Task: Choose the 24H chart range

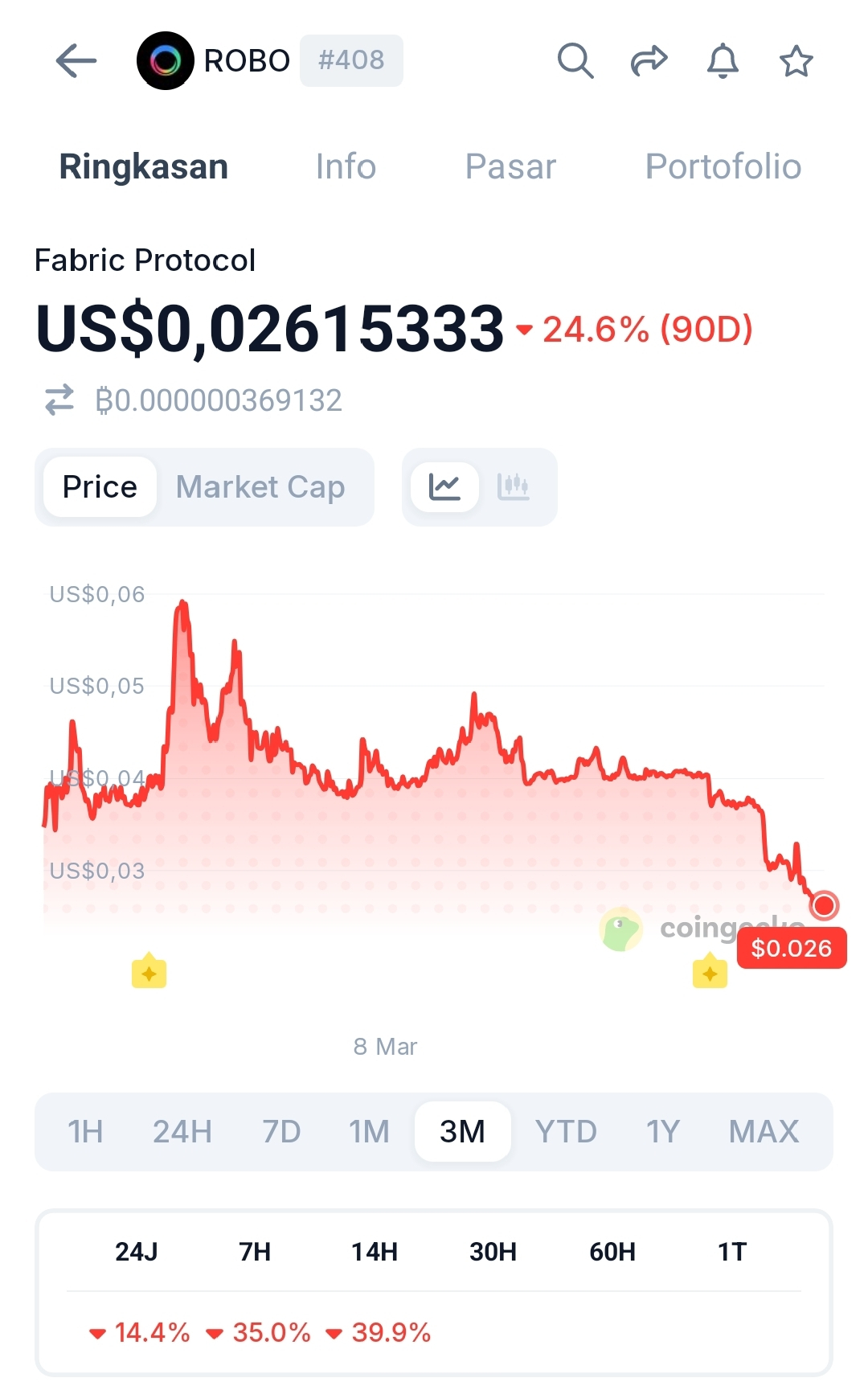Action: pos(182,1132)
